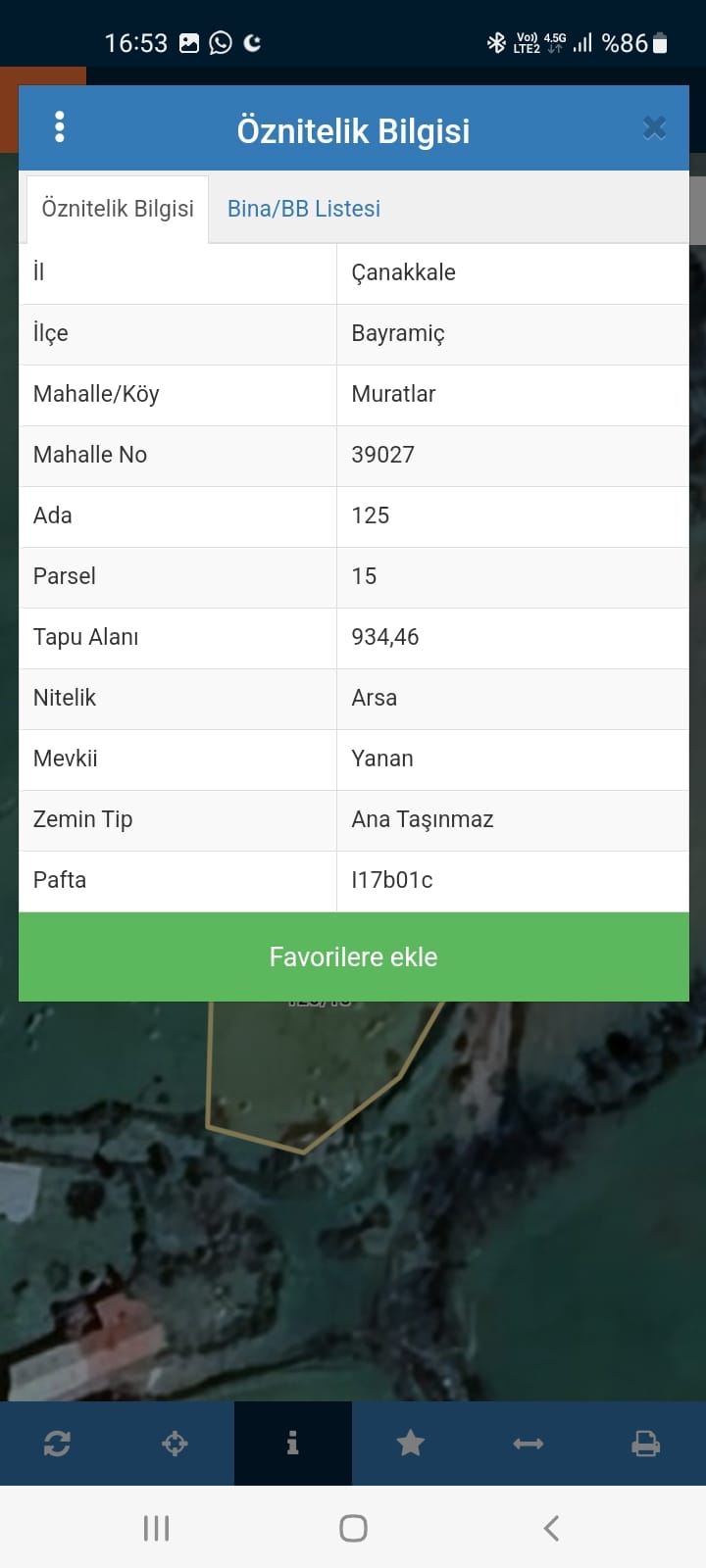Go to the home screen
Image resolution: width=706 pixels, height=1568 pixels.
pyautogui.click(x=353, y=1528)
